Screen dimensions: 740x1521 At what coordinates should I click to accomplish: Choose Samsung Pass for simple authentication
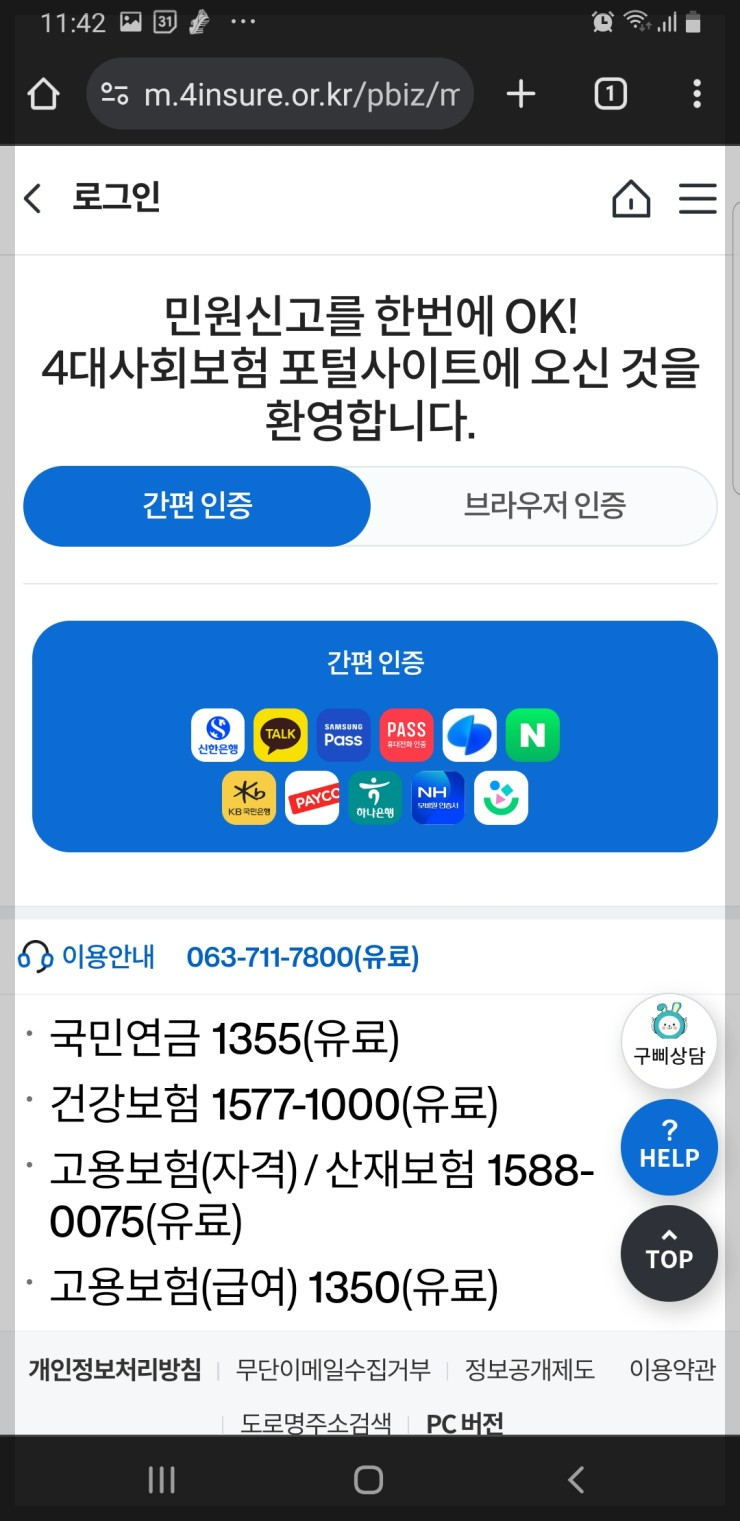click(343, 735)
